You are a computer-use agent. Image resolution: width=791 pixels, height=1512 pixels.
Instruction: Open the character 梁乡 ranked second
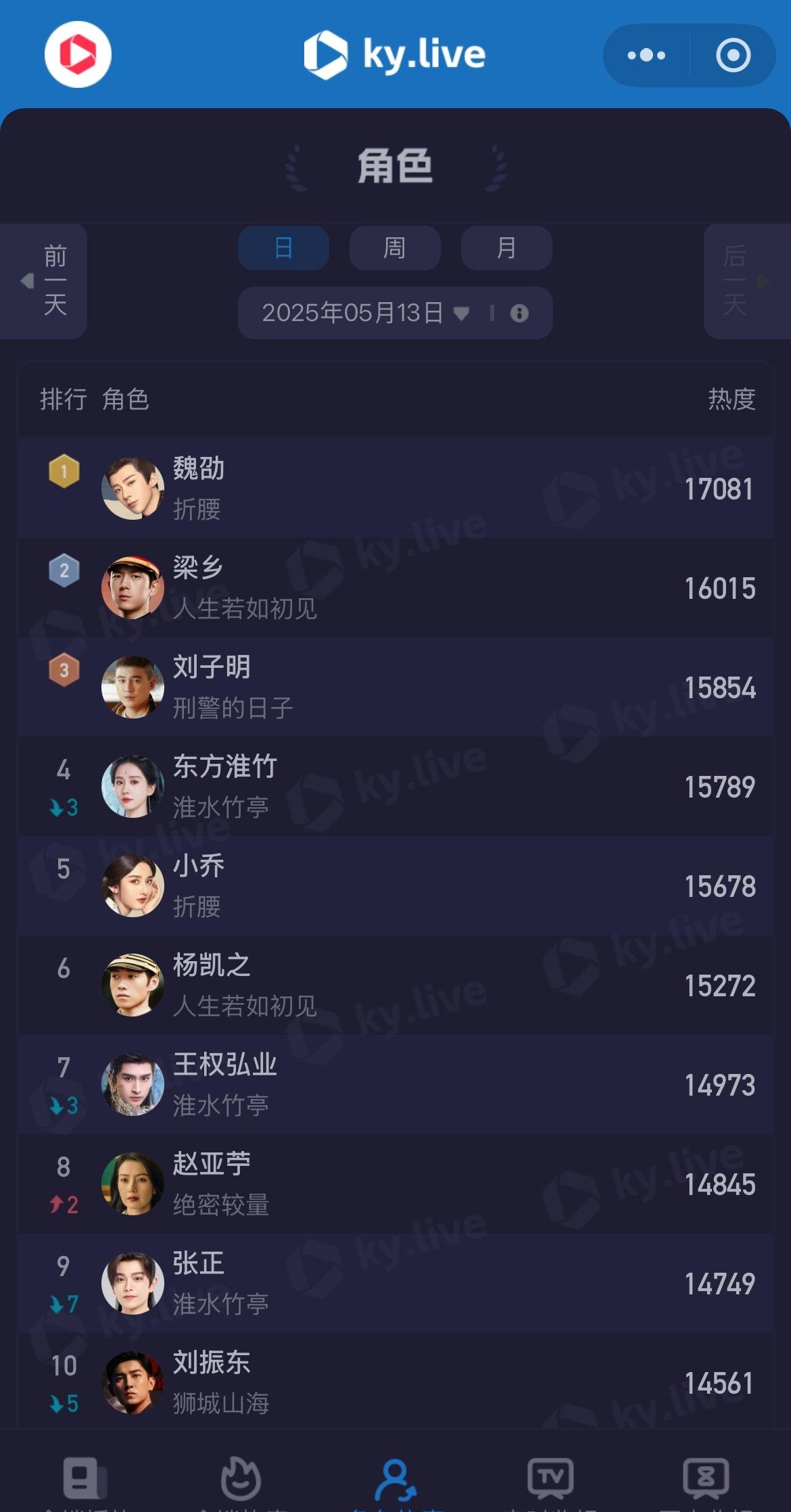395,587
